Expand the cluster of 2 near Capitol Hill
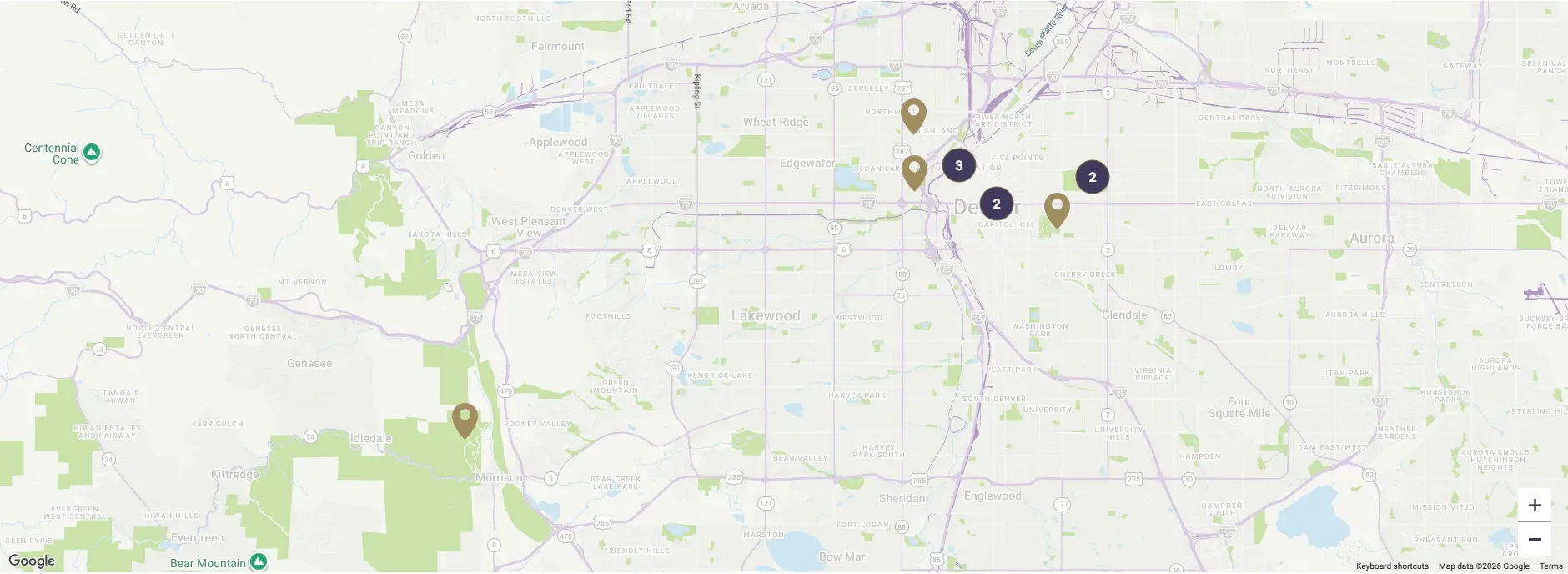Screen dimensions: 1568x574 [x=997, y=204]
